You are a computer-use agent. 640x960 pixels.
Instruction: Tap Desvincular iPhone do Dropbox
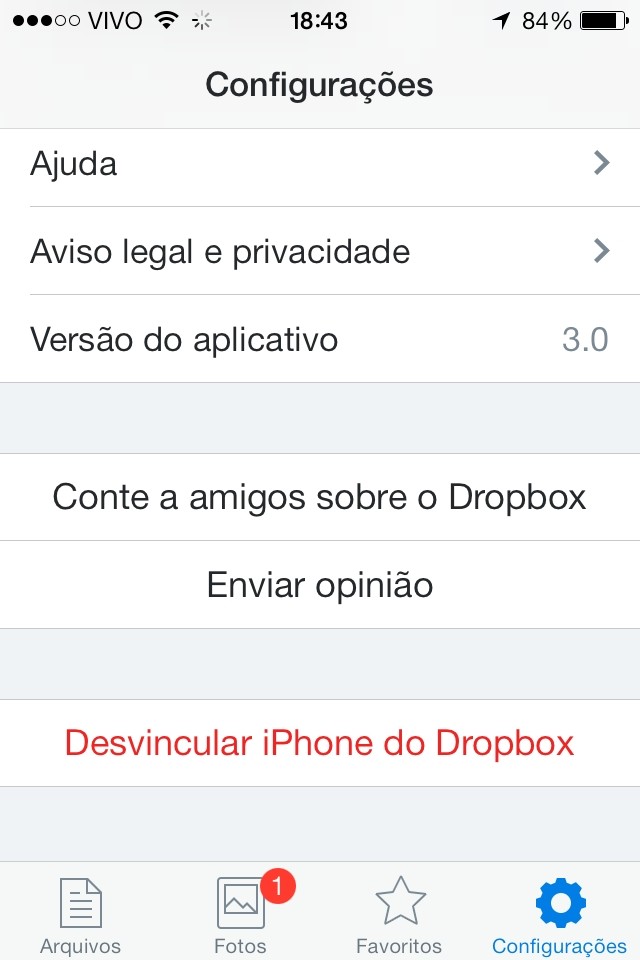click(x=320, y=743)
